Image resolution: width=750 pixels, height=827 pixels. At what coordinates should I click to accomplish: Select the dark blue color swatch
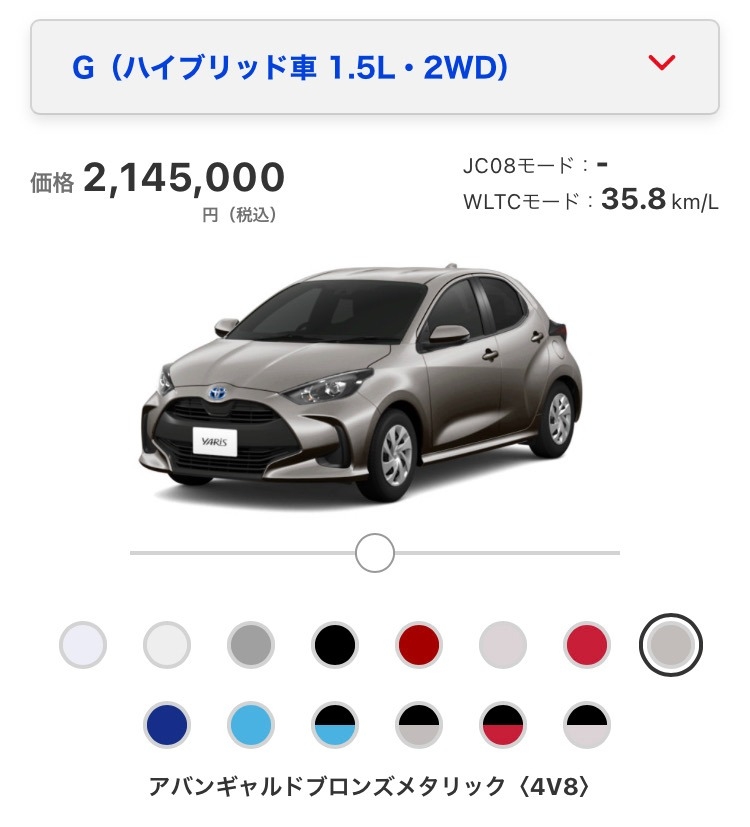(x=166, y=726)
